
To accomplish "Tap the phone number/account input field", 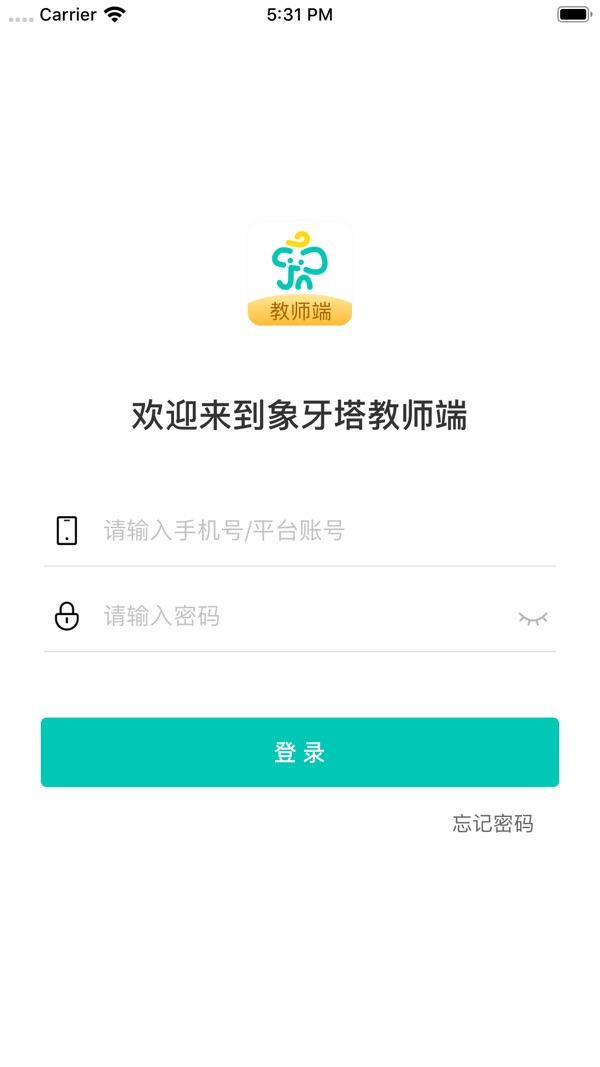I will pos(320,530).
